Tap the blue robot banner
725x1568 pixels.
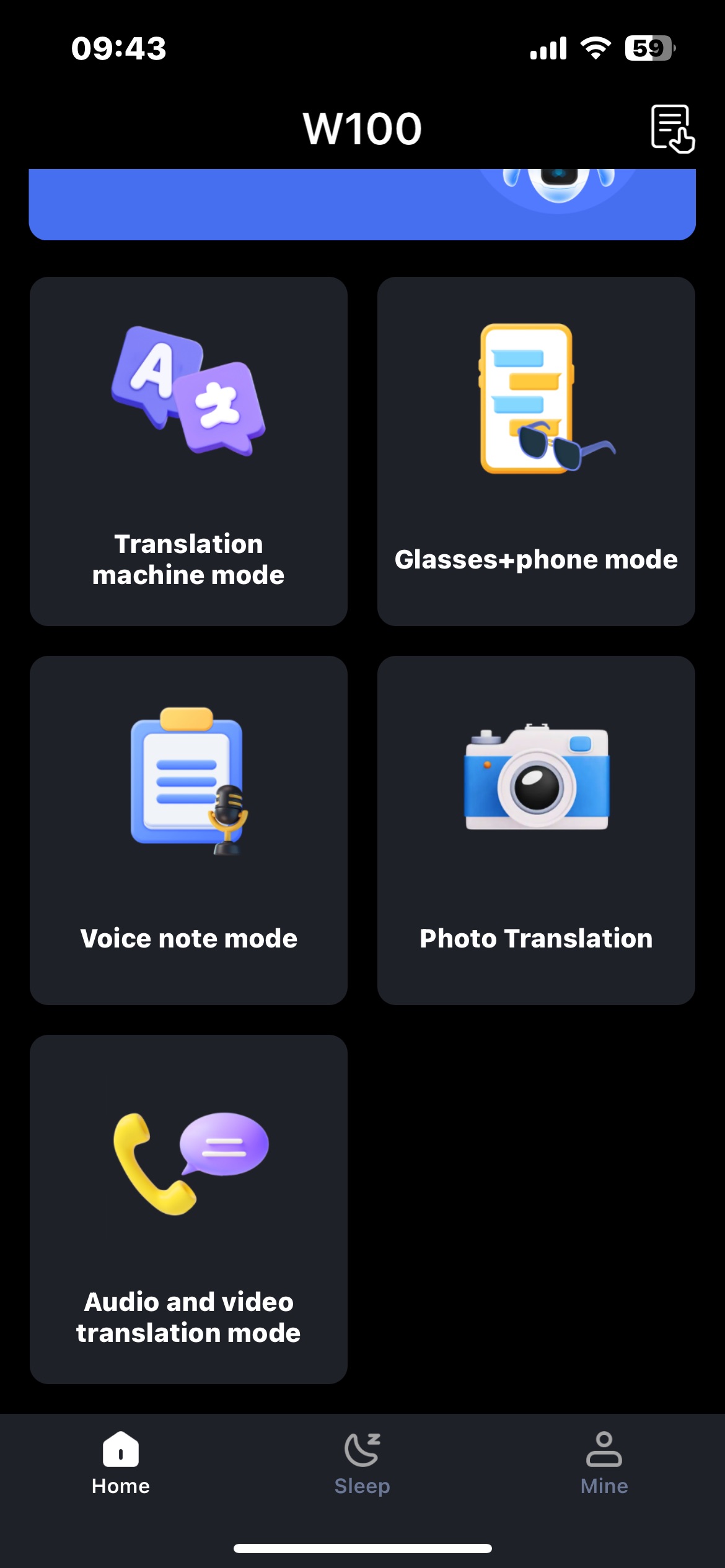click(x=362, y=204)
